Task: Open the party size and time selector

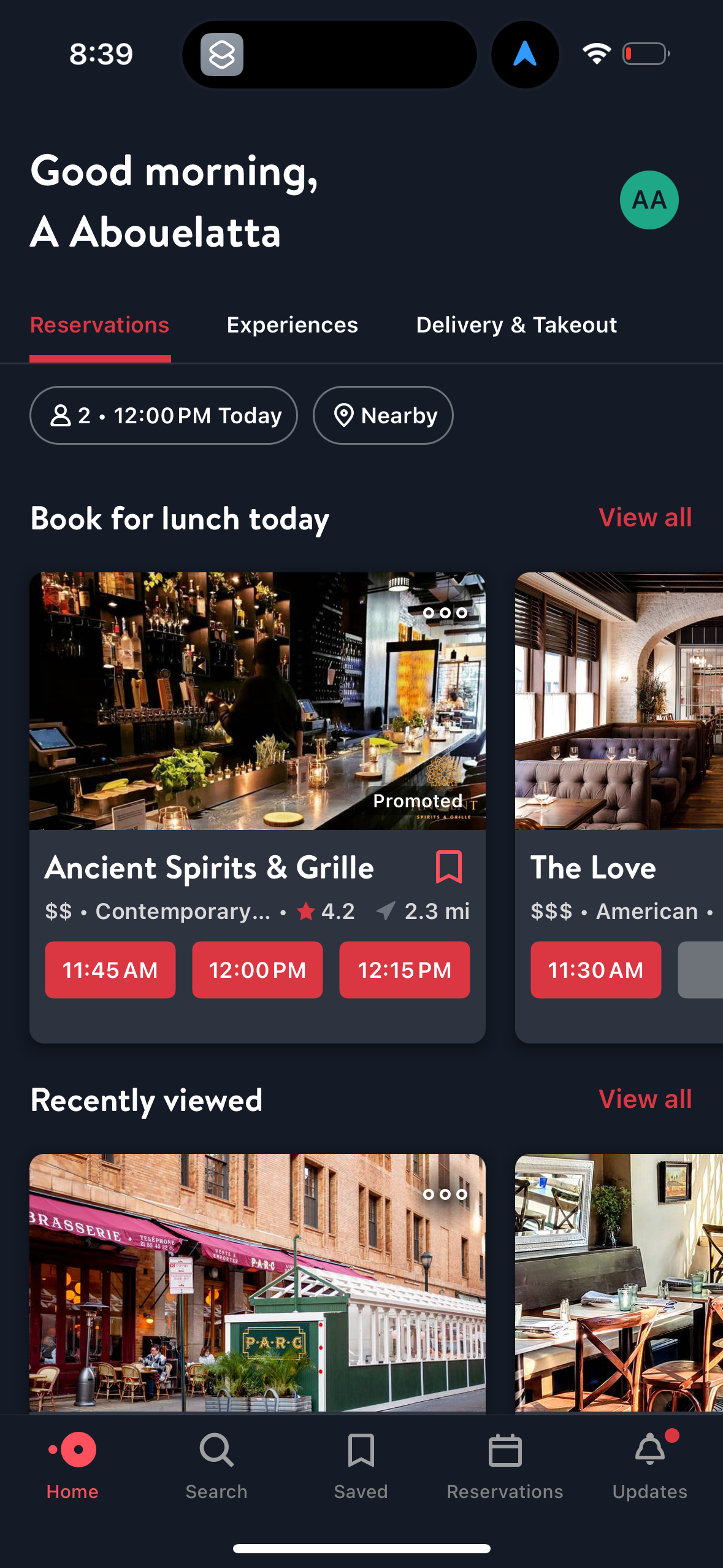Action: (163, 415)
